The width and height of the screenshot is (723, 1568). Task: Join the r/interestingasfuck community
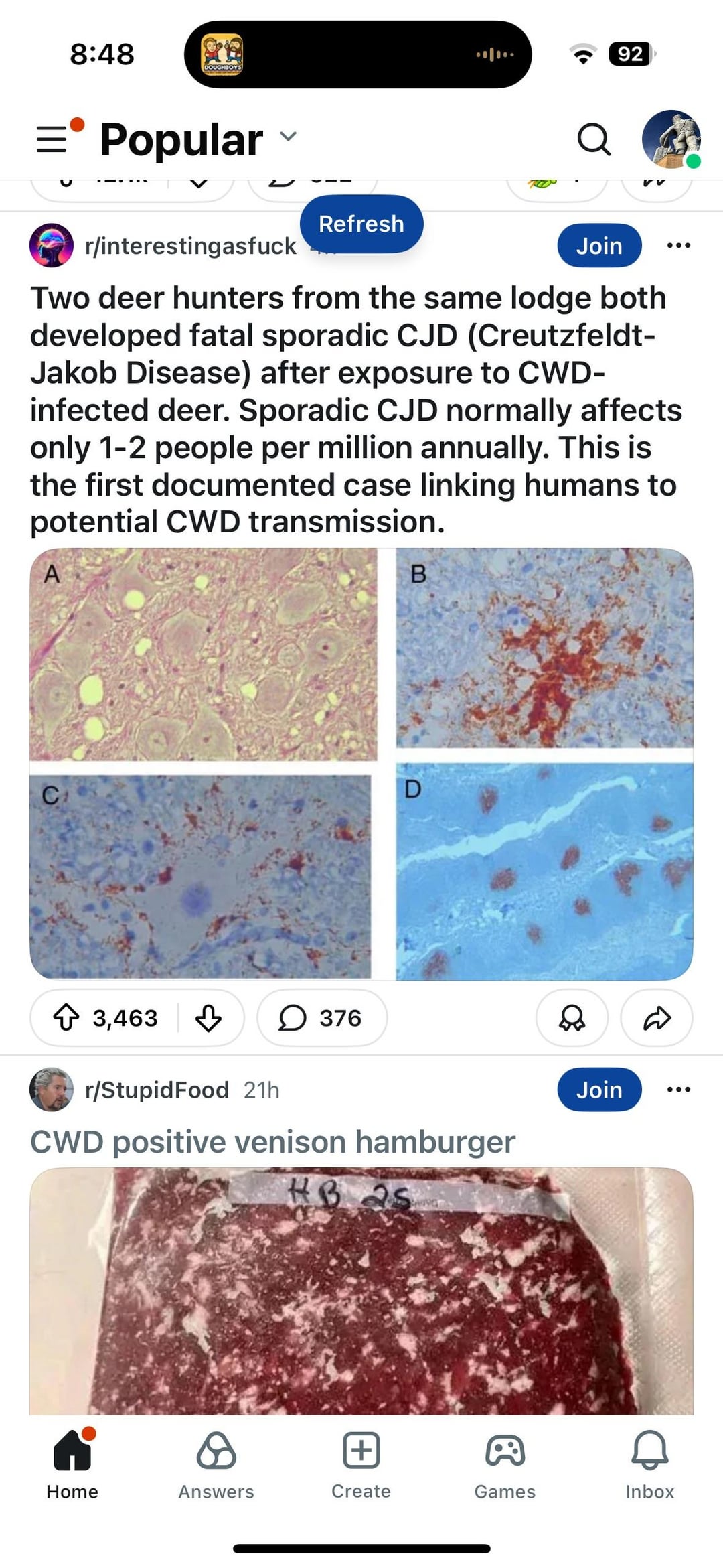[x=598, y=246]
